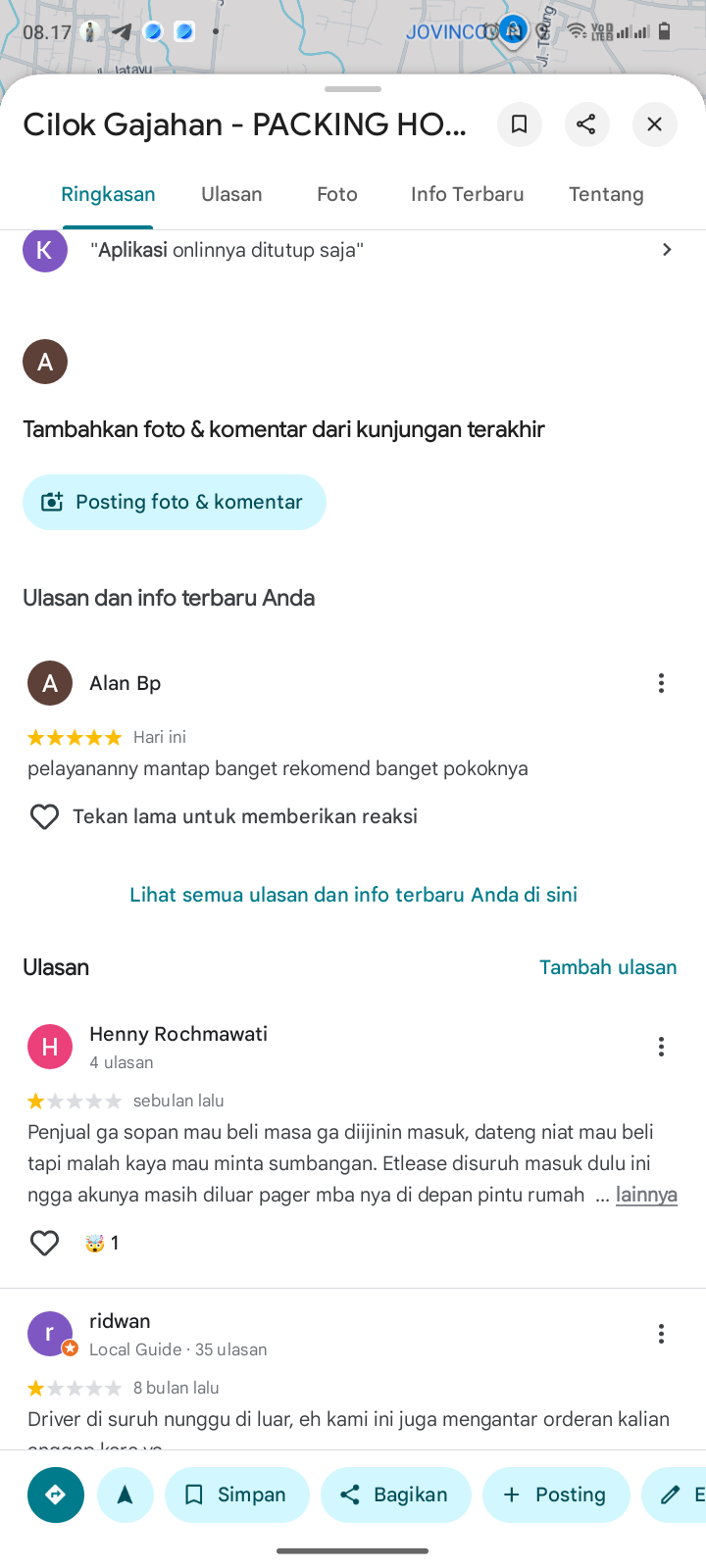Tap Tambah ulasan to add a review
This screenshot has height=1568, width=706.
(x=608, y=967)
